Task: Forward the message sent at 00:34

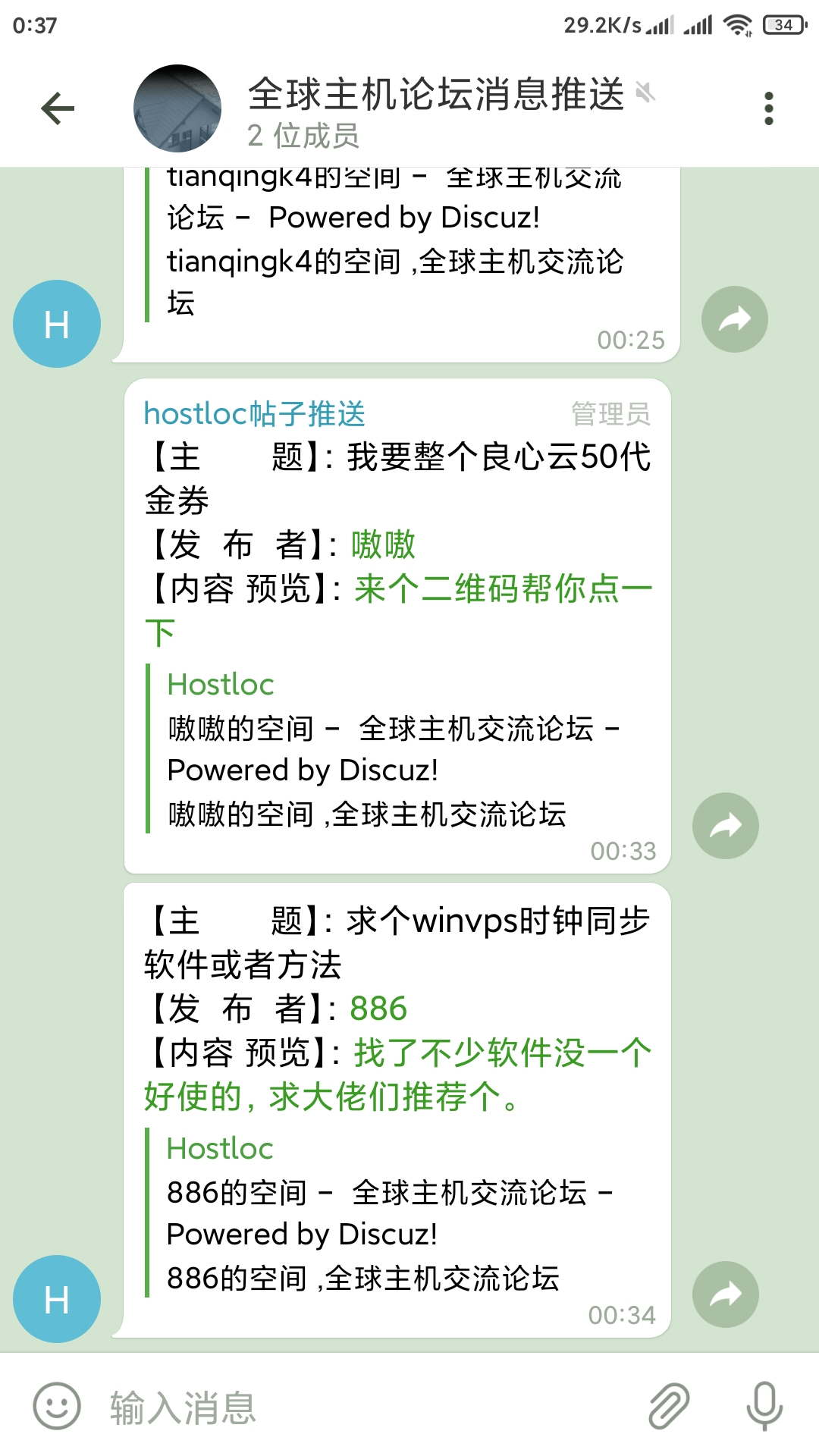Action: pos(725,1294)
